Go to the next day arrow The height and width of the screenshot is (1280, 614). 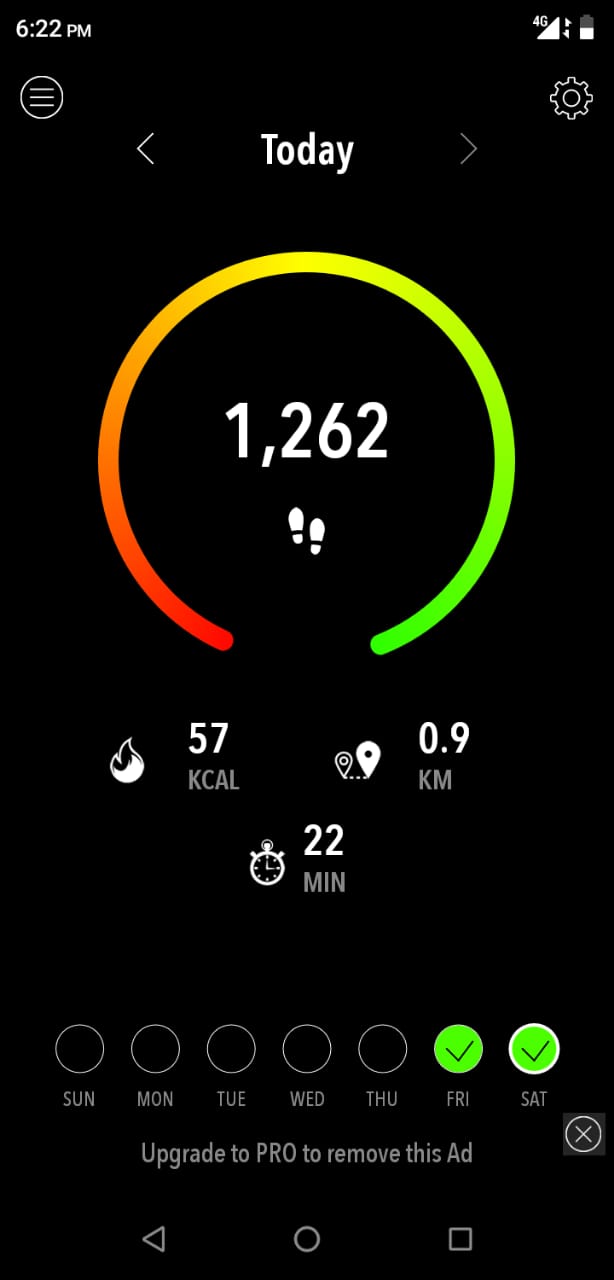click(x=468, y=150)
